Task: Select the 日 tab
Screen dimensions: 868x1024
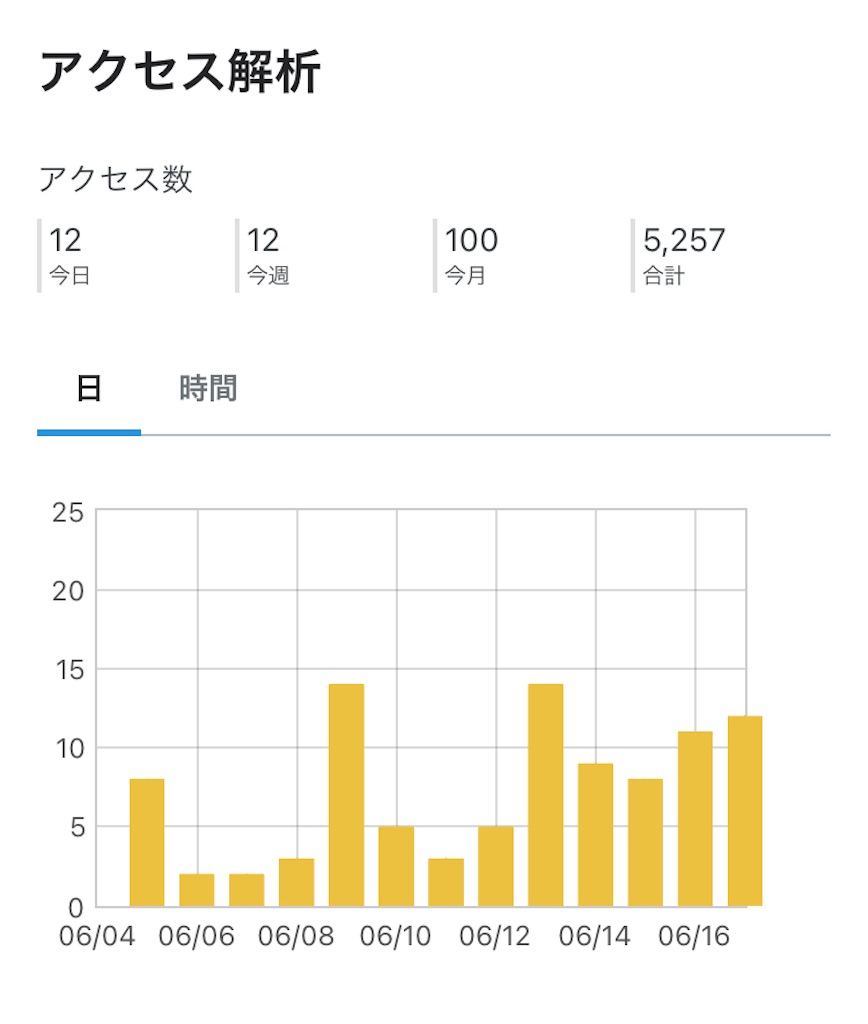Action: click(x=89, y=389)
